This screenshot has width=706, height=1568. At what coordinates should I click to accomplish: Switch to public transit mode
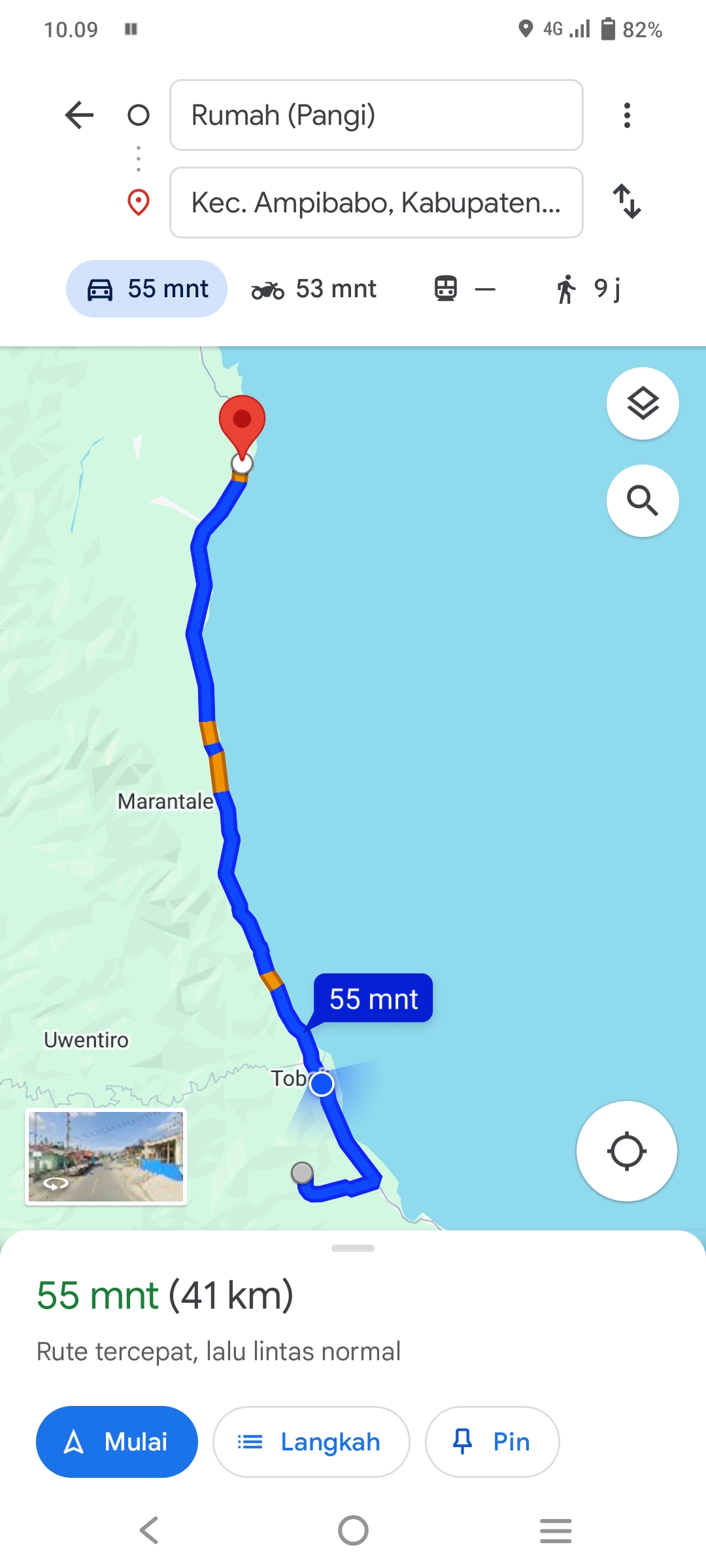(x=465, y=289)
